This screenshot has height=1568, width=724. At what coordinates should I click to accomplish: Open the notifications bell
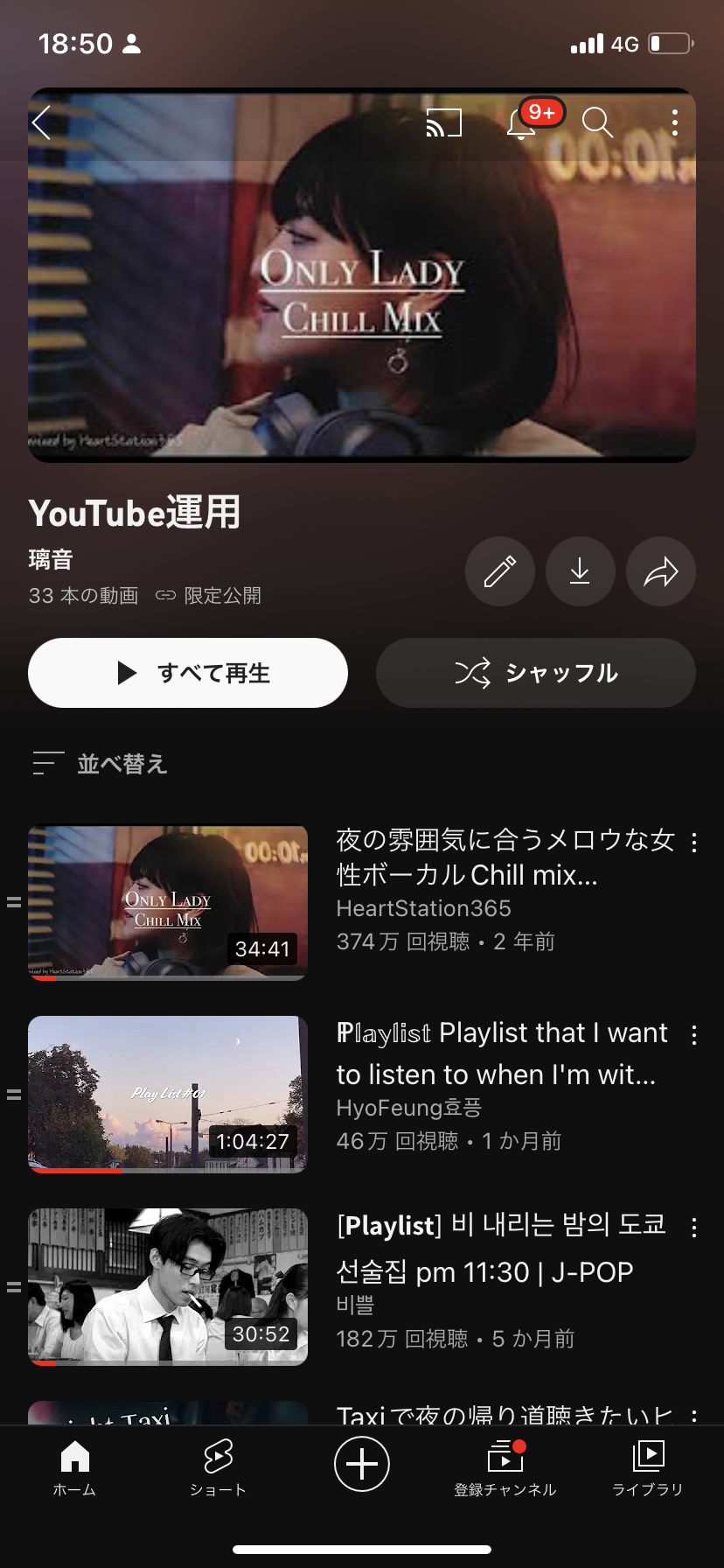pos(522,123)
